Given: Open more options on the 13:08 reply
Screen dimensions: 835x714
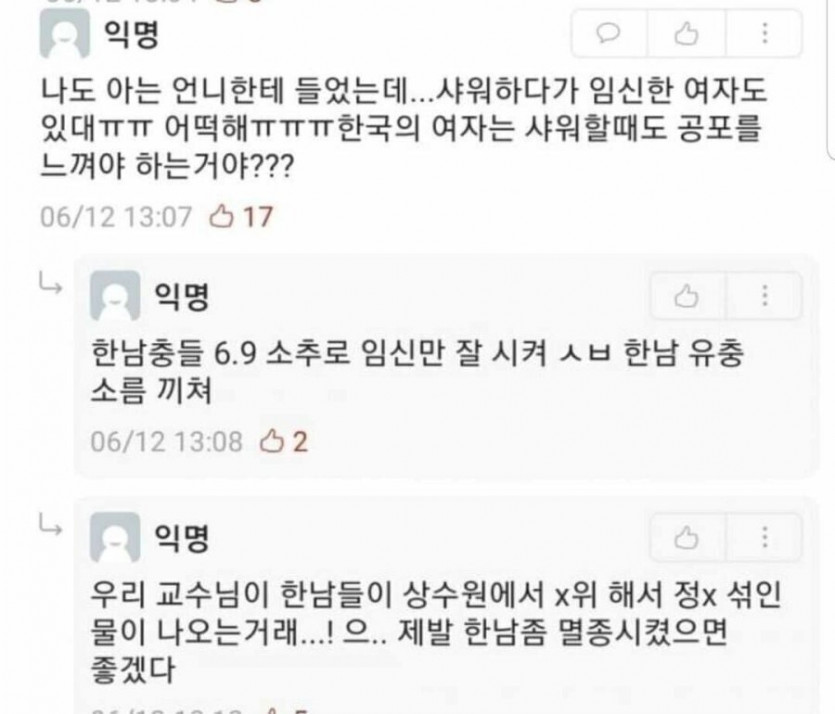Looking at the screenshot, I should coord(764,297).
